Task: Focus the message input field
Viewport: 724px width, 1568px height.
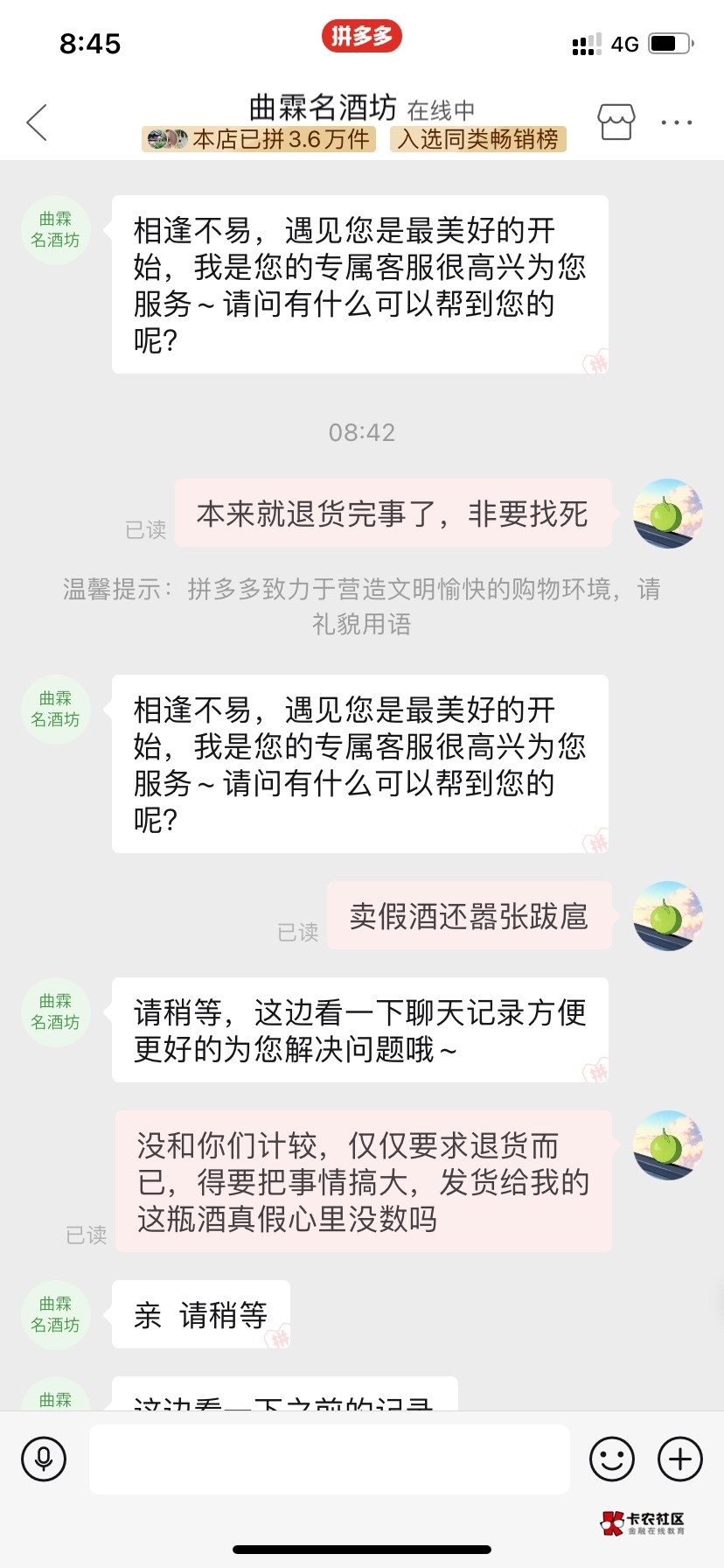Action: (329, 1459)
